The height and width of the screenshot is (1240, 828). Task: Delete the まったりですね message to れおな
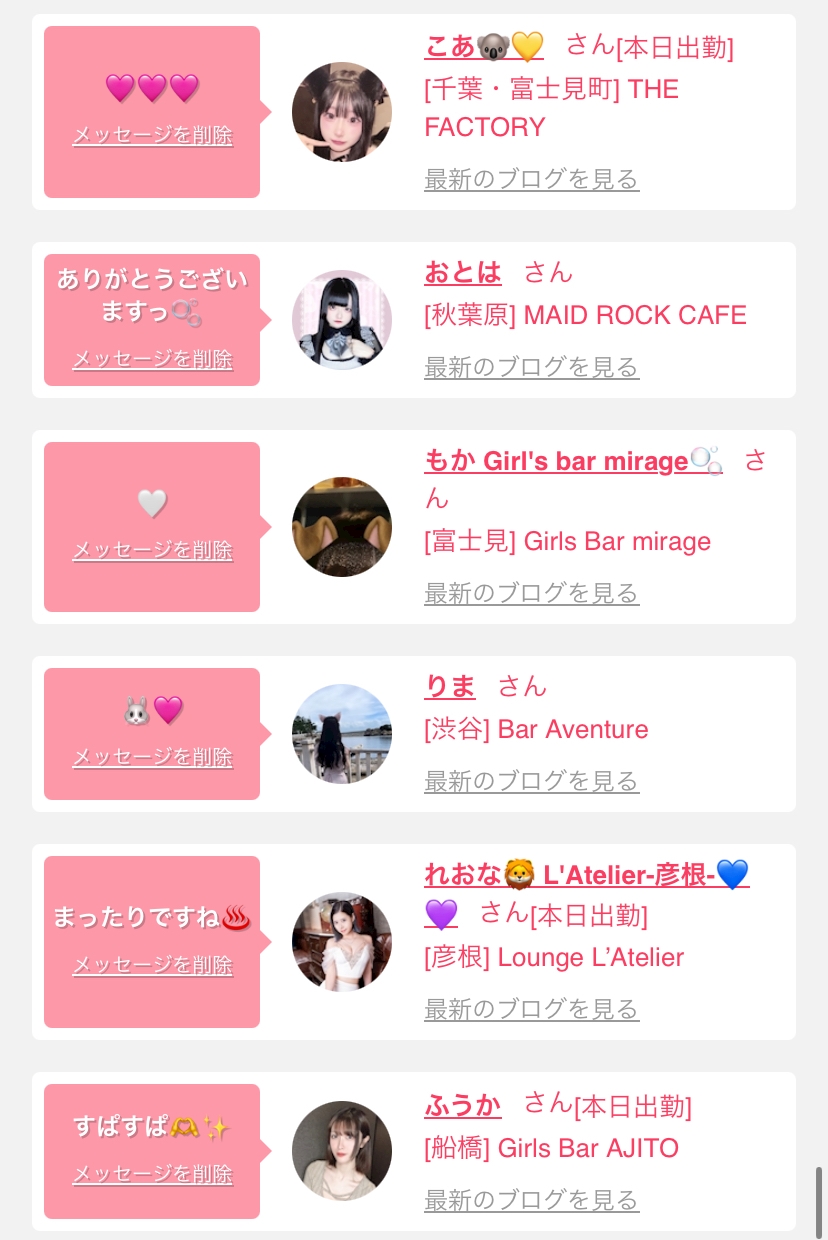click(152, 966)
